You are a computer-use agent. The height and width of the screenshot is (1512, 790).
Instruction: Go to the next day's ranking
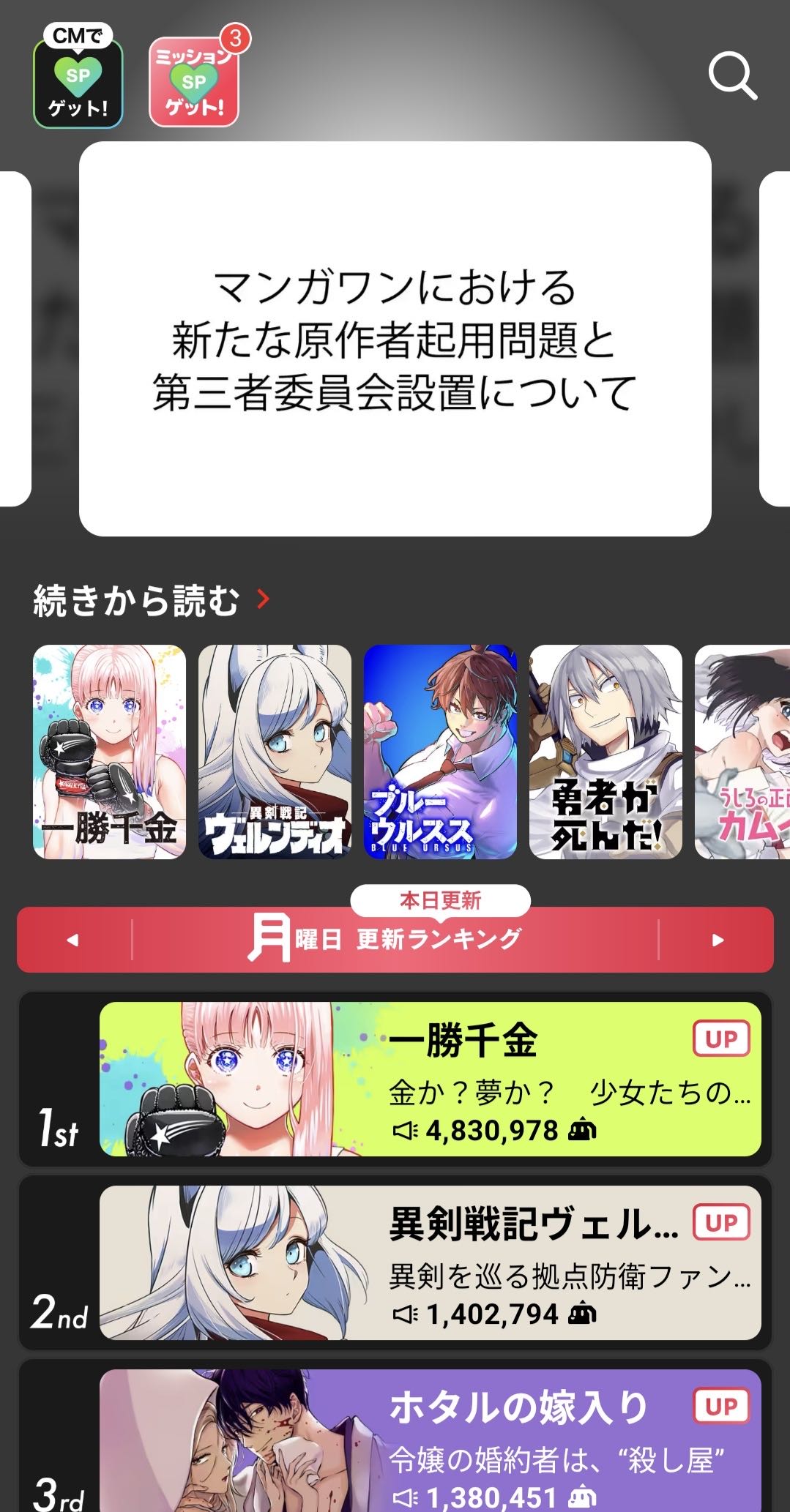tap(718, 940)
